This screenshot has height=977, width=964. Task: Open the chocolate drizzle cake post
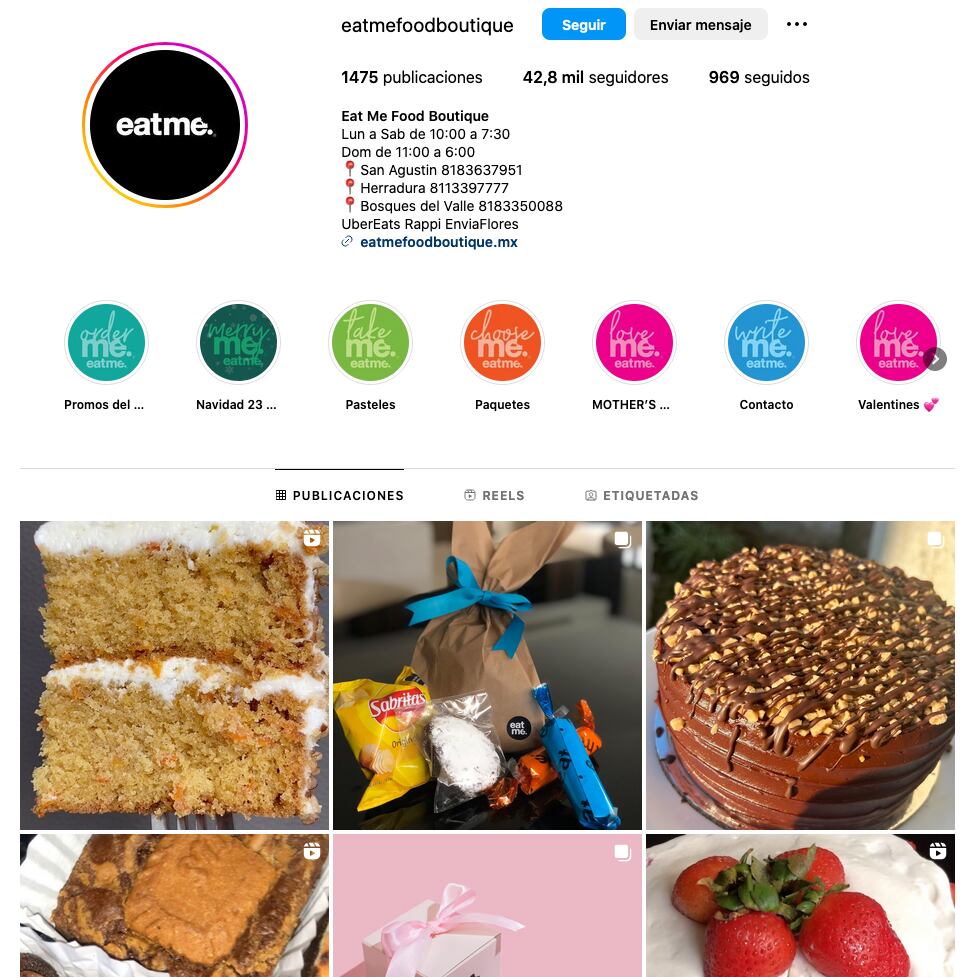800,675
